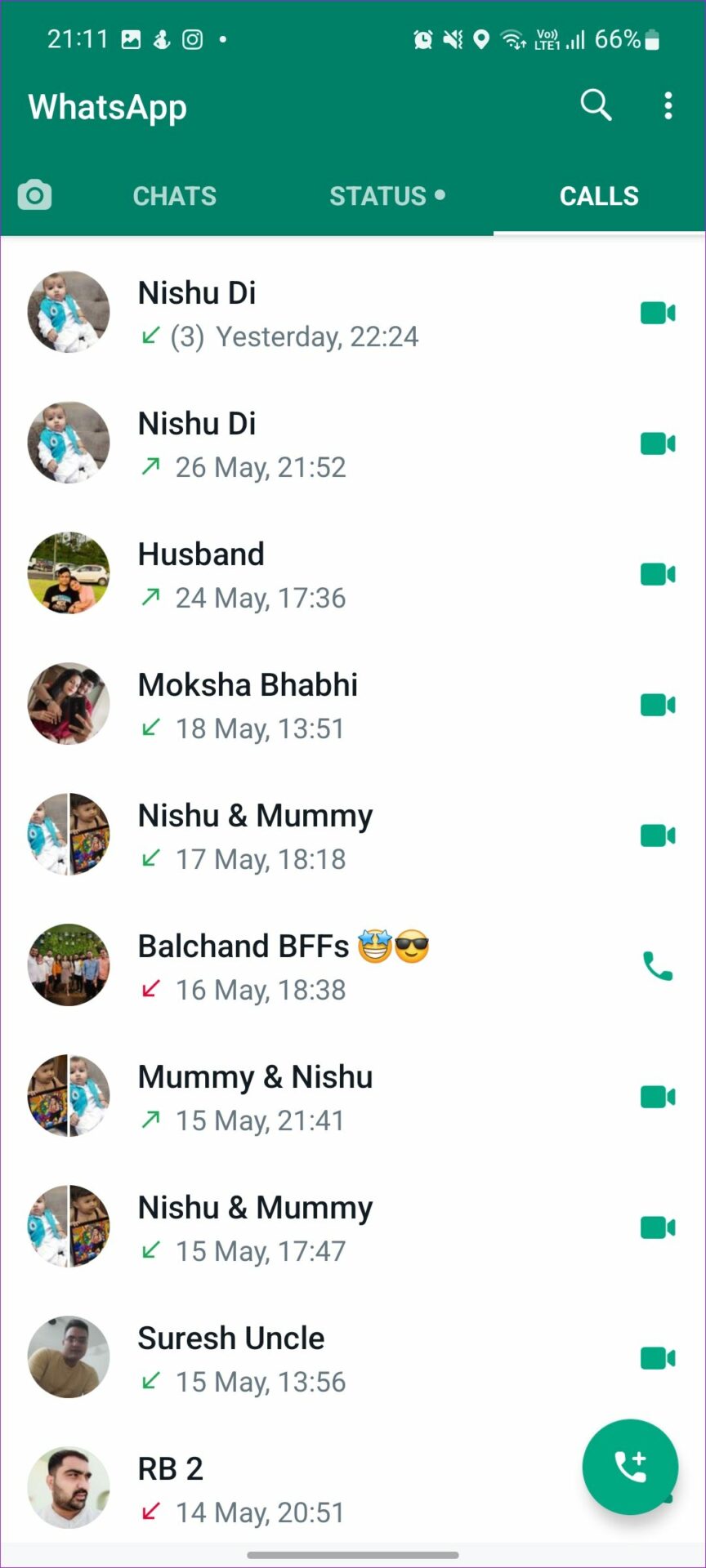
Task: Open the search icon
Action: click(x=596, y=105)
